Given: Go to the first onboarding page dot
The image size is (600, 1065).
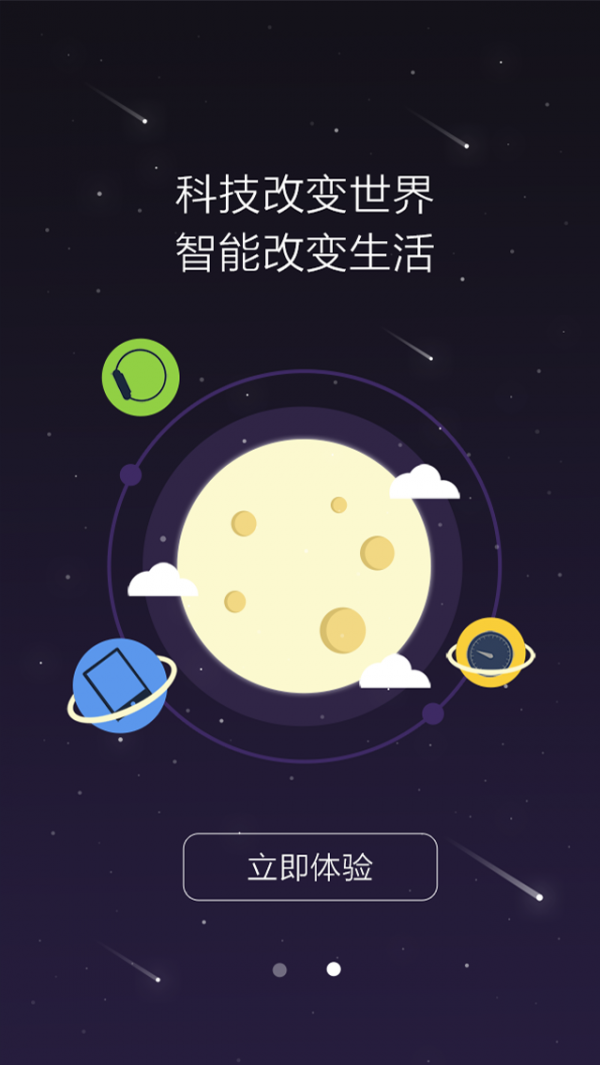Looking at the screenshot, I should pyautogui.click(x=280, y=969).
